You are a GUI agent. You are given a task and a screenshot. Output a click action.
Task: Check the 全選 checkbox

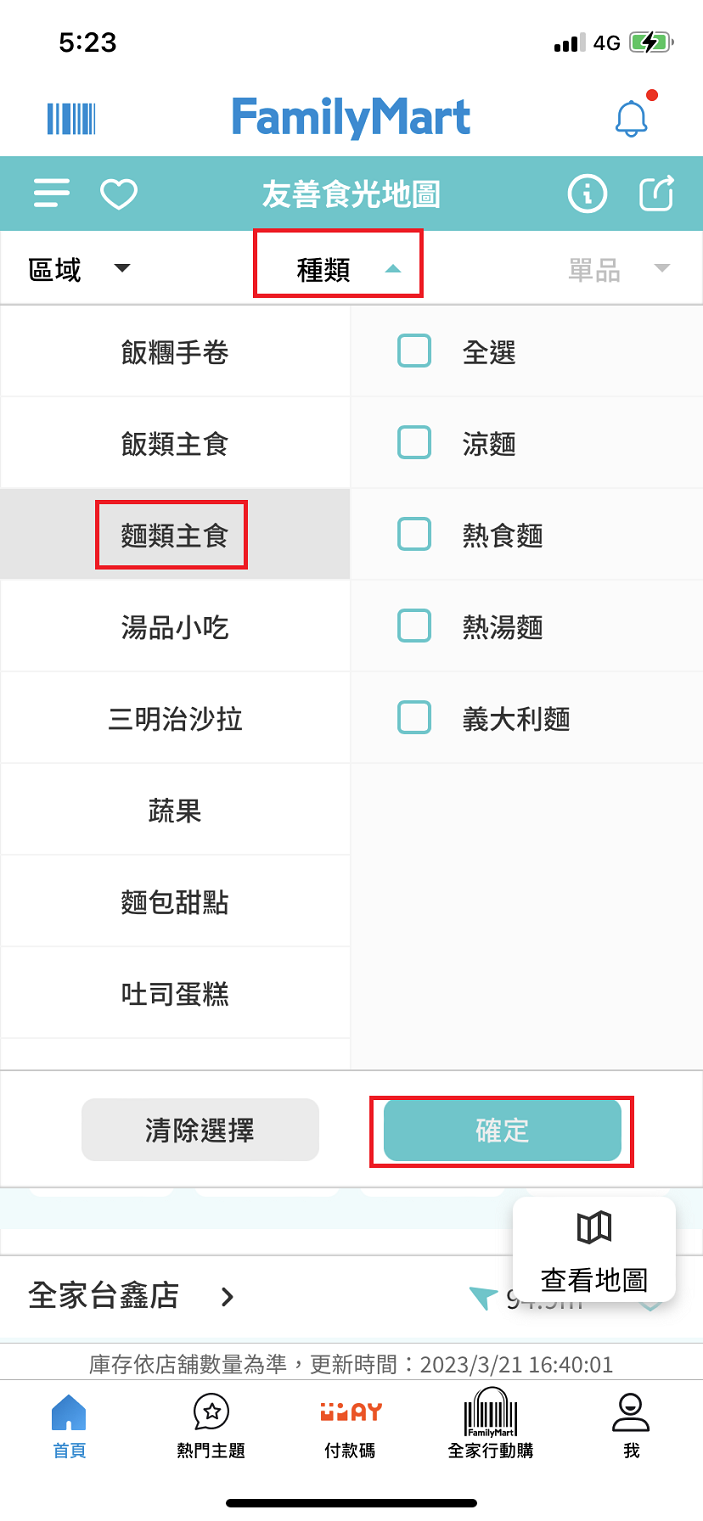(414, 351)
